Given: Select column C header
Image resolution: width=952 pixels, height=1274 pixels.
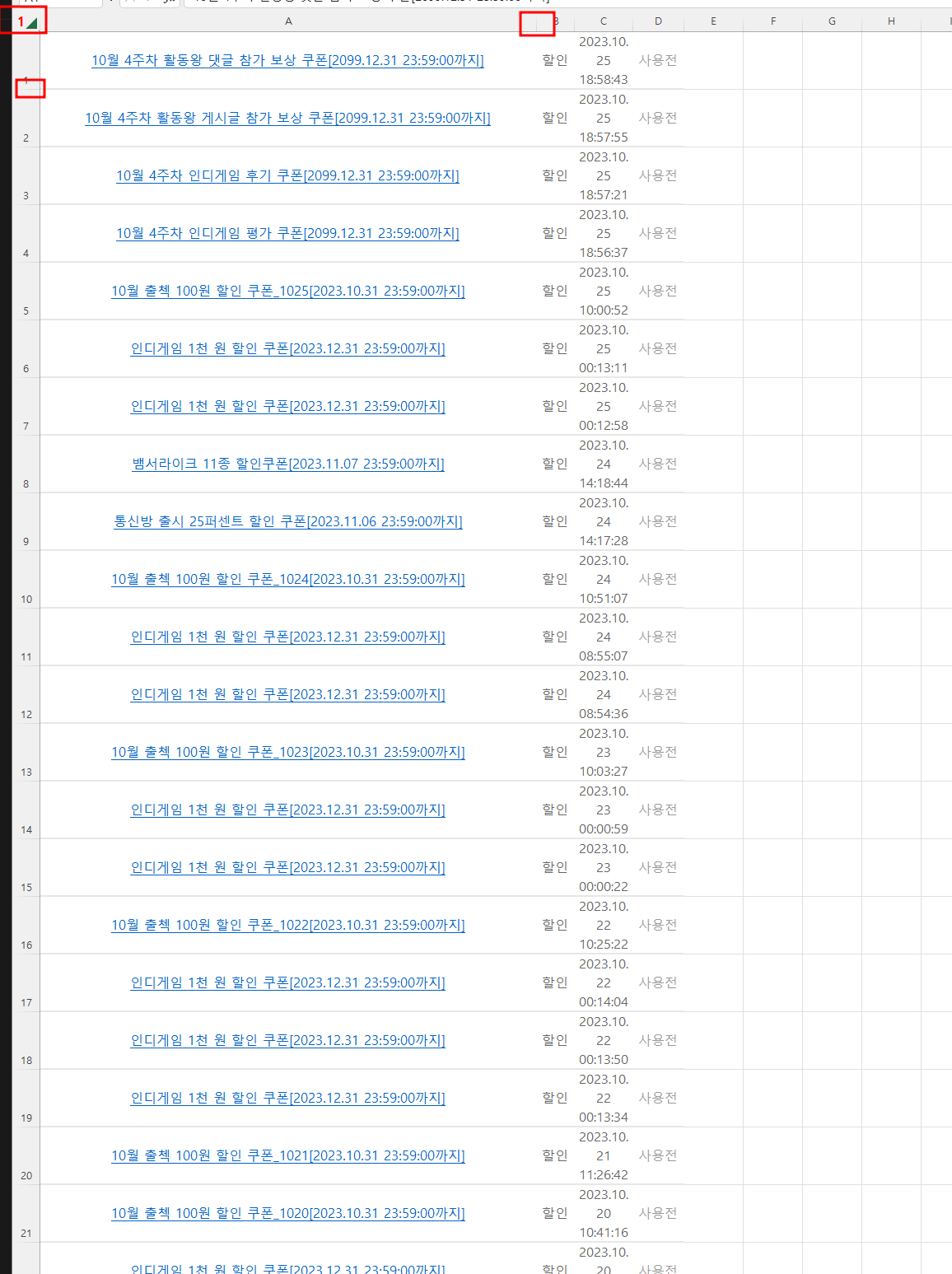Looking at the screenshot, I should (603, 21).
